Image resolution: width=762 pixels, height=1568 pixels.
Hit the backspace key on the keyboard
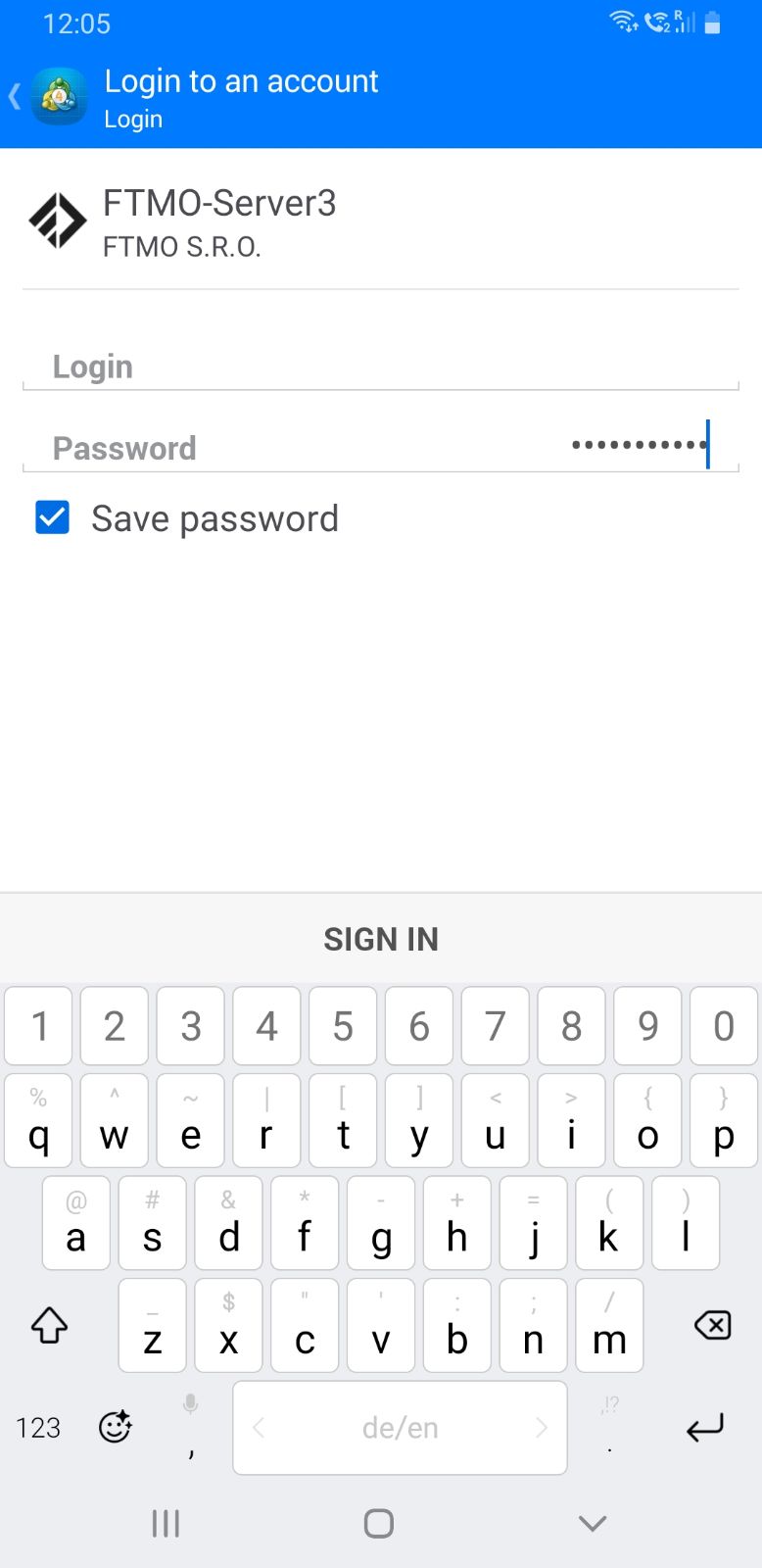(712, 1326)
